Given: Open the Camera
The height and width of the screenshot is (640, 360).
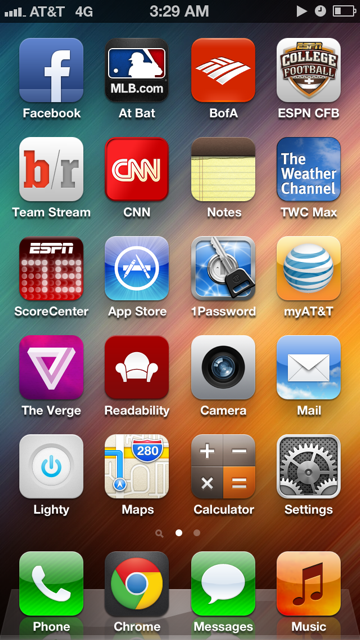Looking at the screenshot, I should (x=223, y=367).
